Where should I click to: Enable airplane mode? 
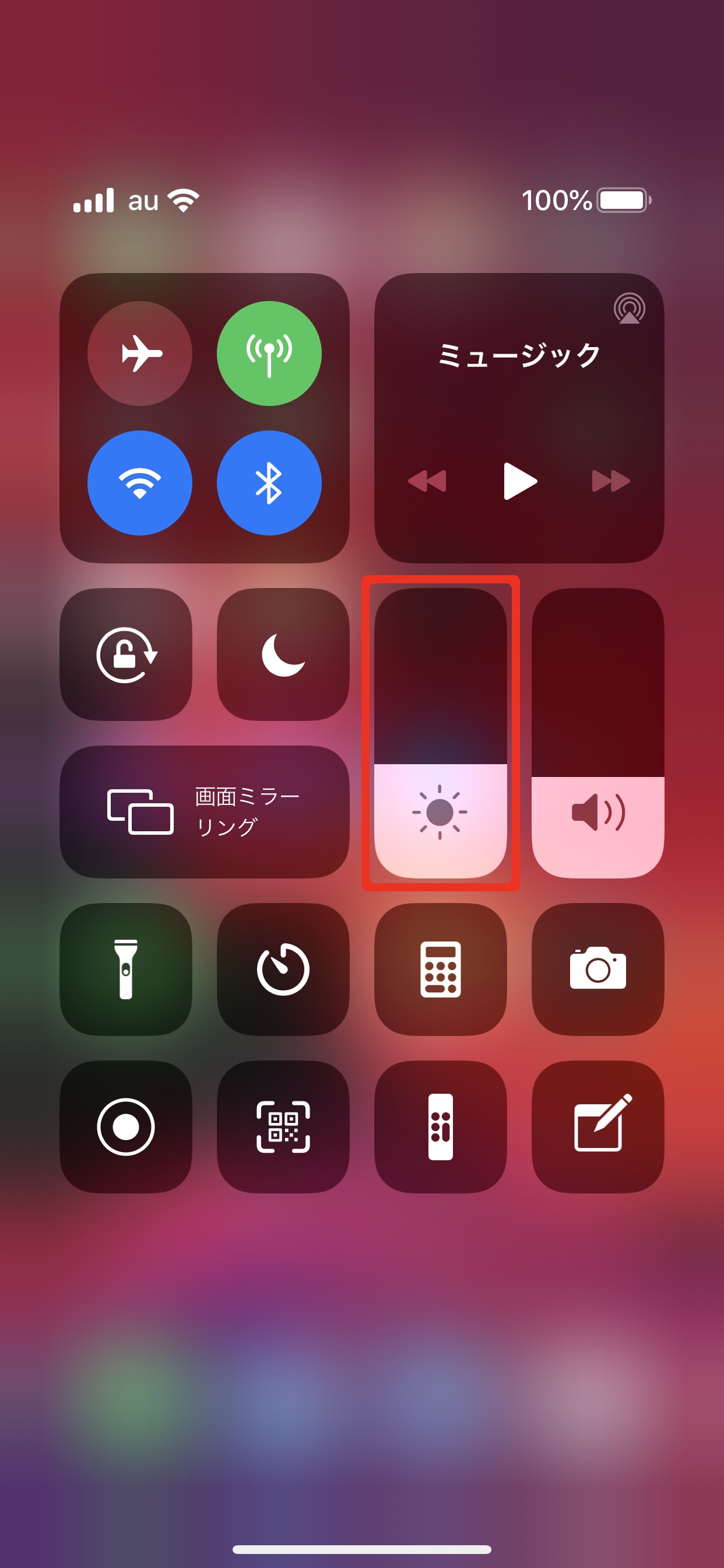tap(140, 353)
